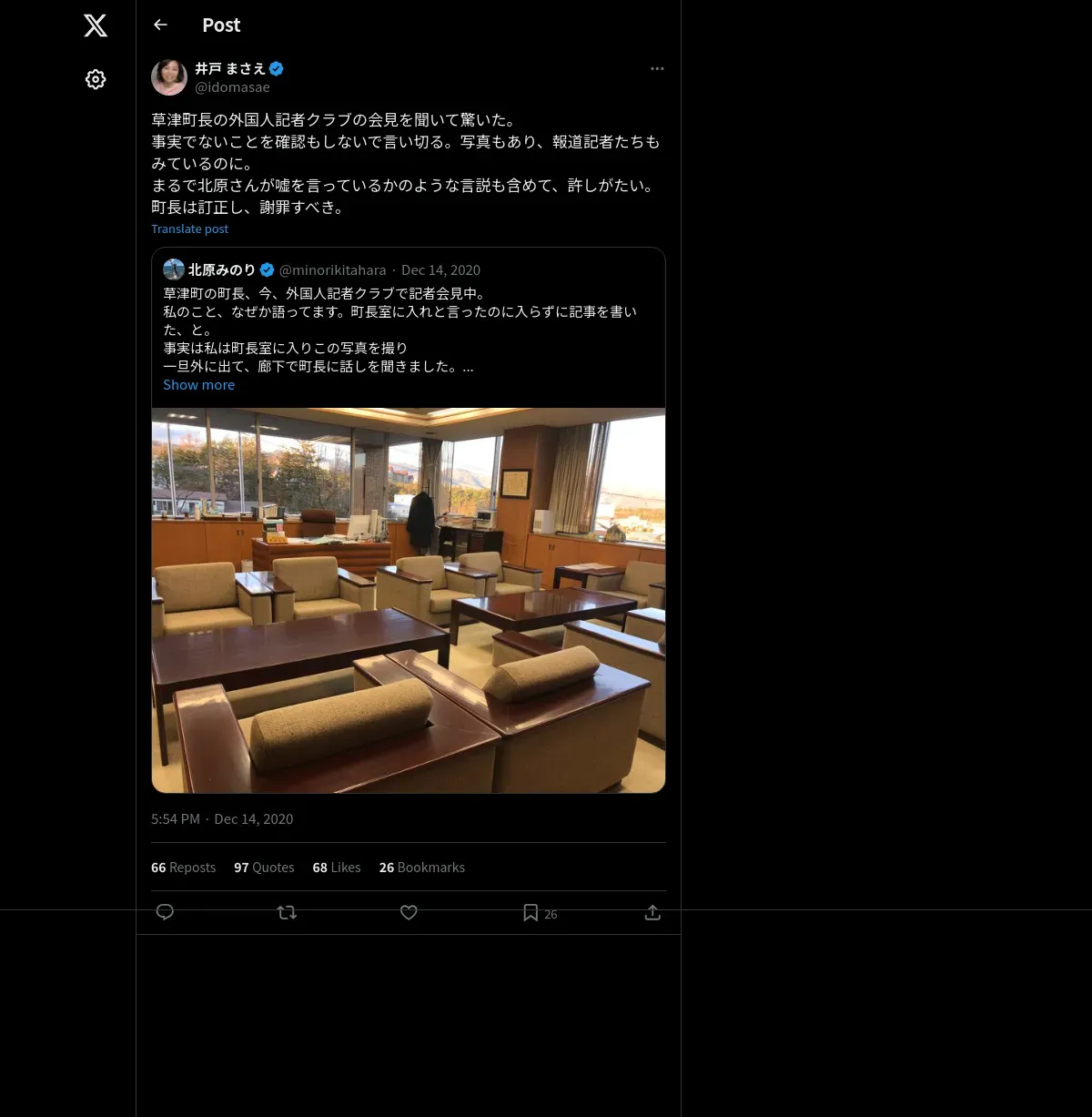Go back using the arrow icon
Viewport: 1092px width, 1117px height.
(160, 25)
